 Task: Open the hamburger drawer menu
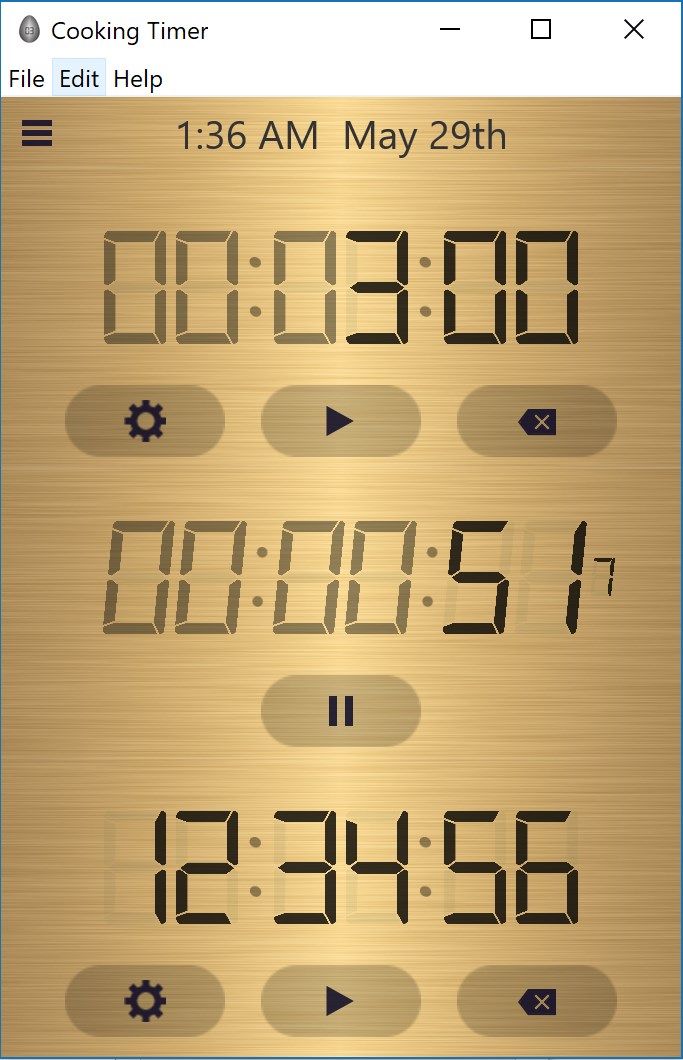click(x=37, y=133)
